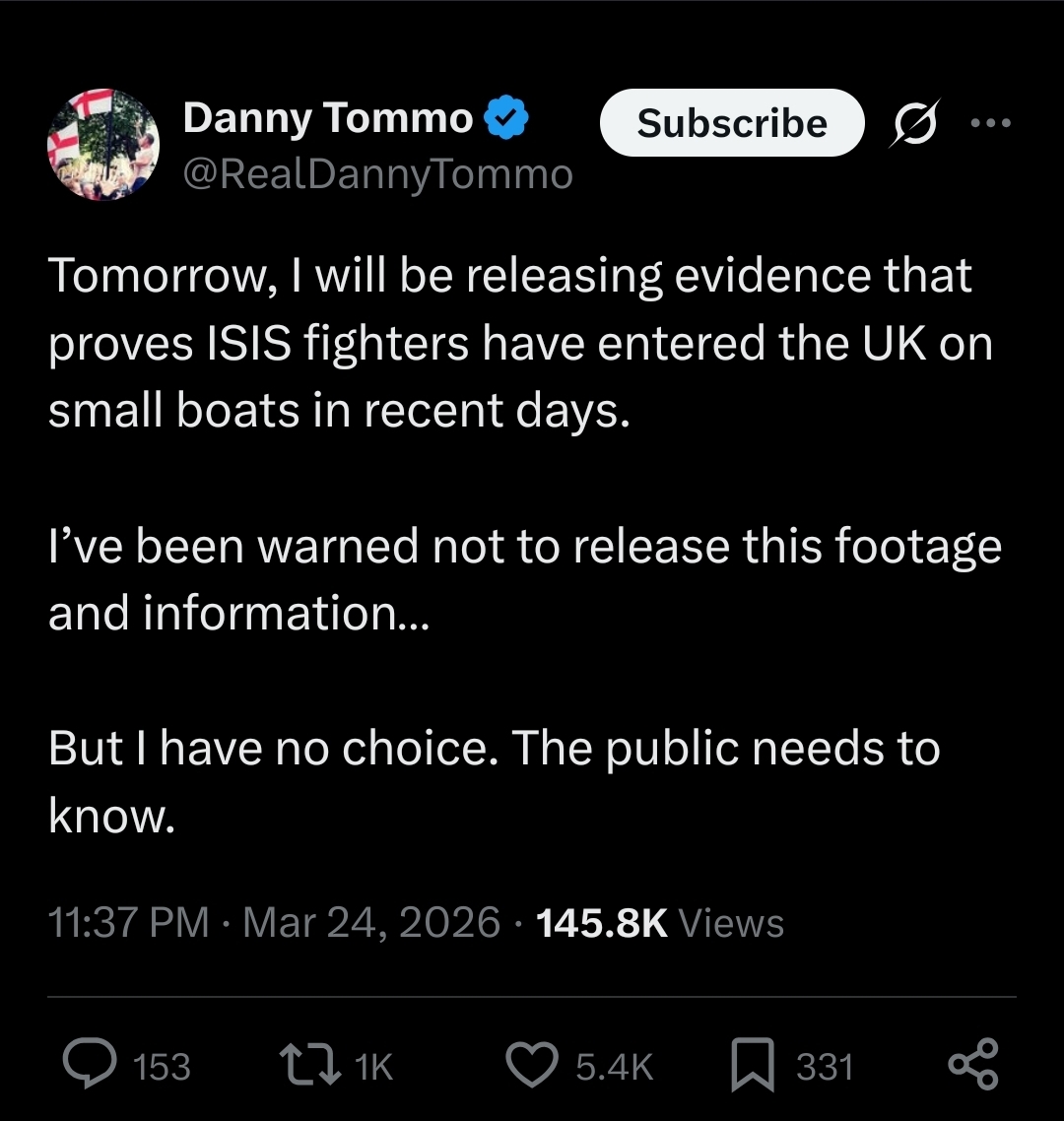Open the @RealDannyTommo handle
Image resolution: width=1064 pixels, height=1121 pixels.
[377, 174]
